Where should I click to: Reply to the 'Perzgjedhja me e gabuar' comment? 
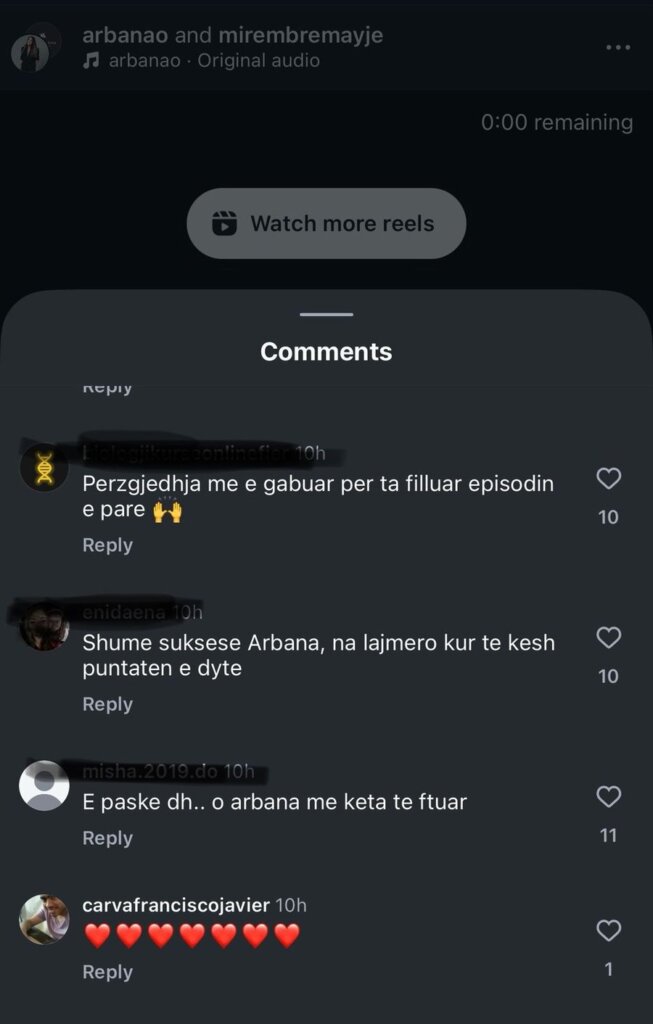tap(107, 545)
